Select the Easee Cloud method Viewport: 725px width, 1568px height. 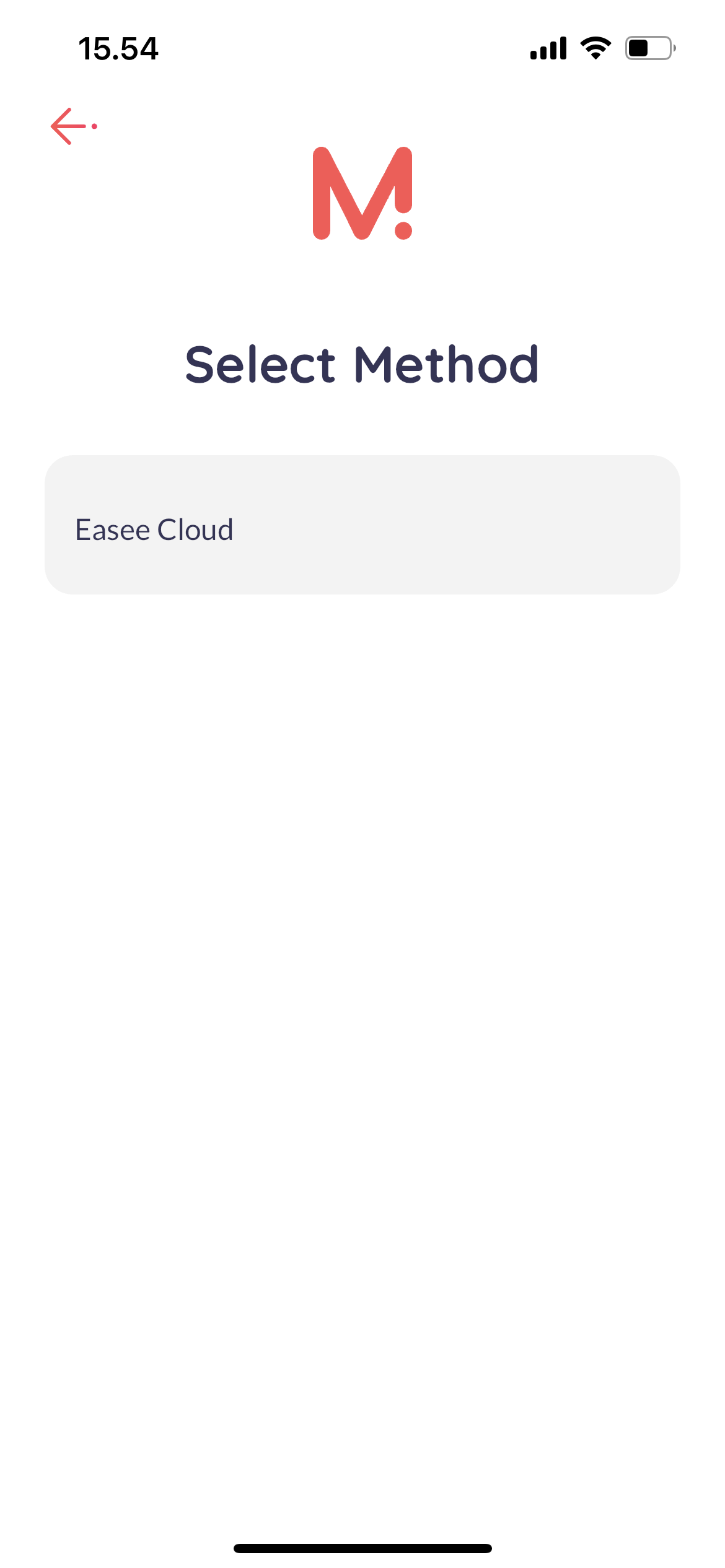[x=362, y=525]
